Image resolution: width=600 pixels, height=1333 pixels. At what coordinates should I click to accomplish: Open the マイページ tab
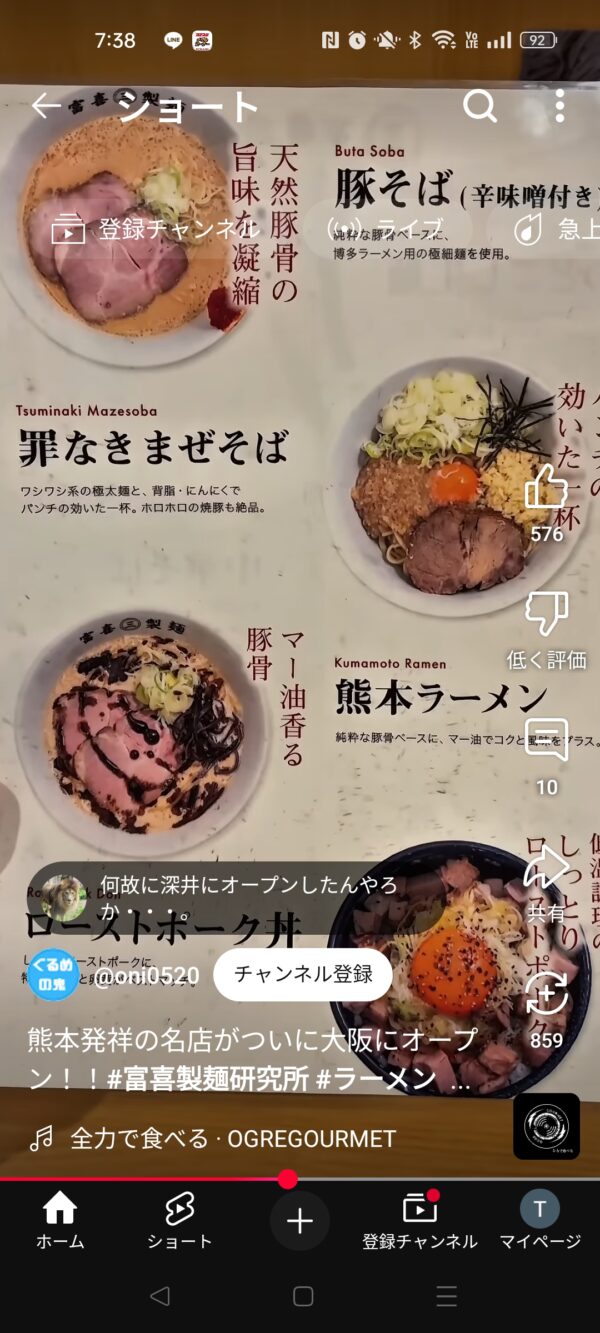pyautogui.click(x=540, y=1221)
